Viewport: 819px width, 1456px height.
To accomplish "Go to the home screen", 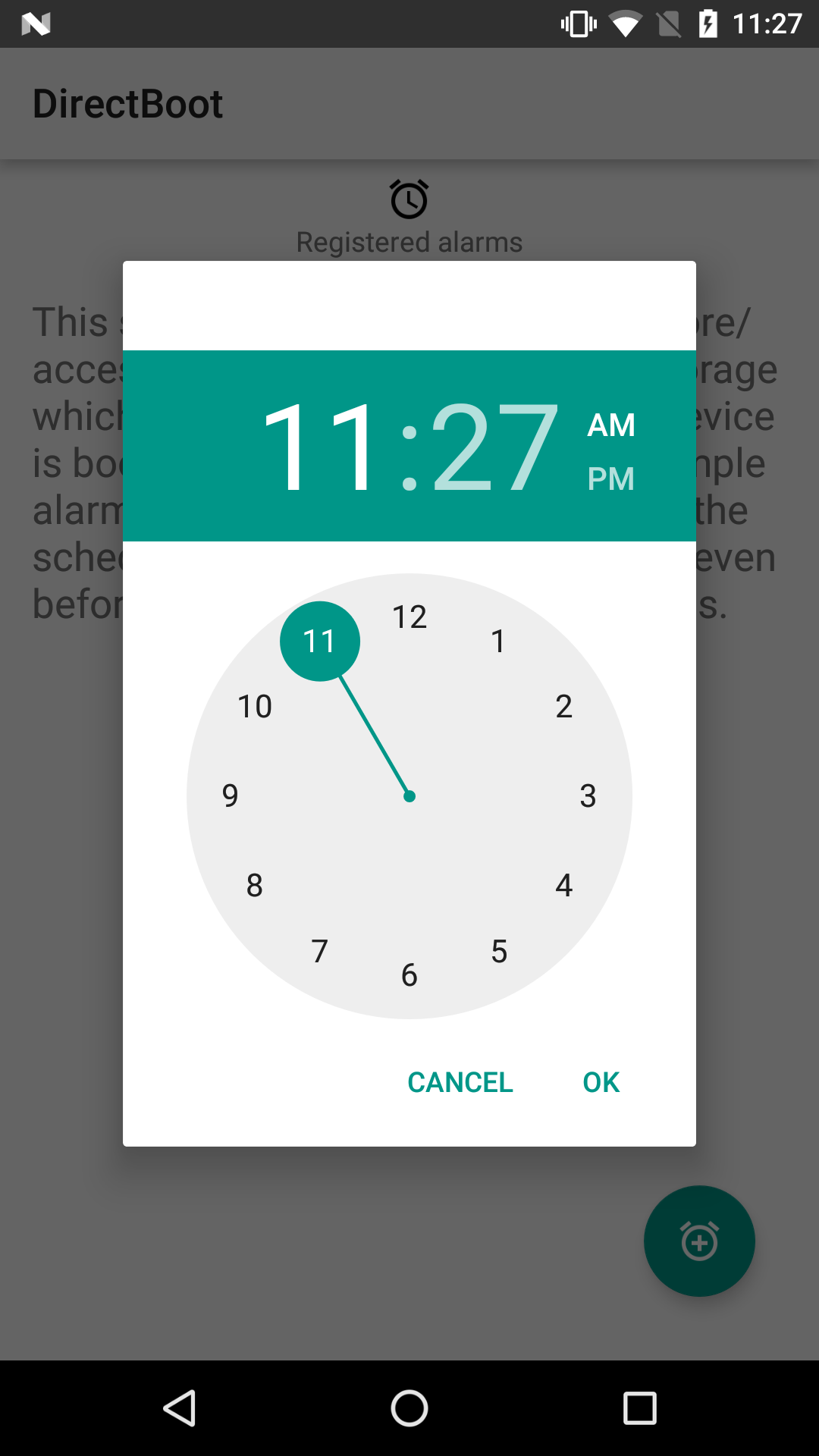I will coord(409,1408).
